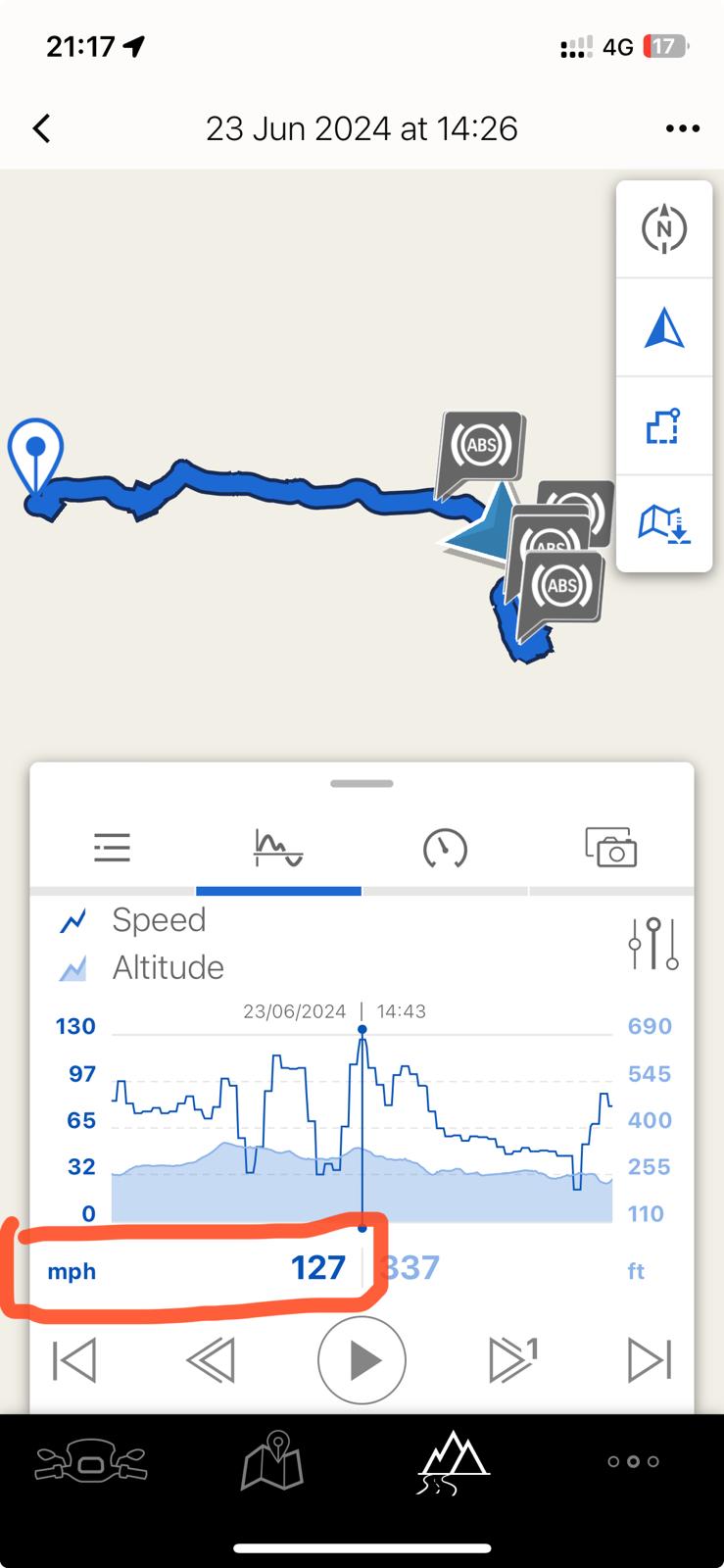This screenshot has width=724, height=1568.
Task: Go back to the previous screen
Action: 41,128
